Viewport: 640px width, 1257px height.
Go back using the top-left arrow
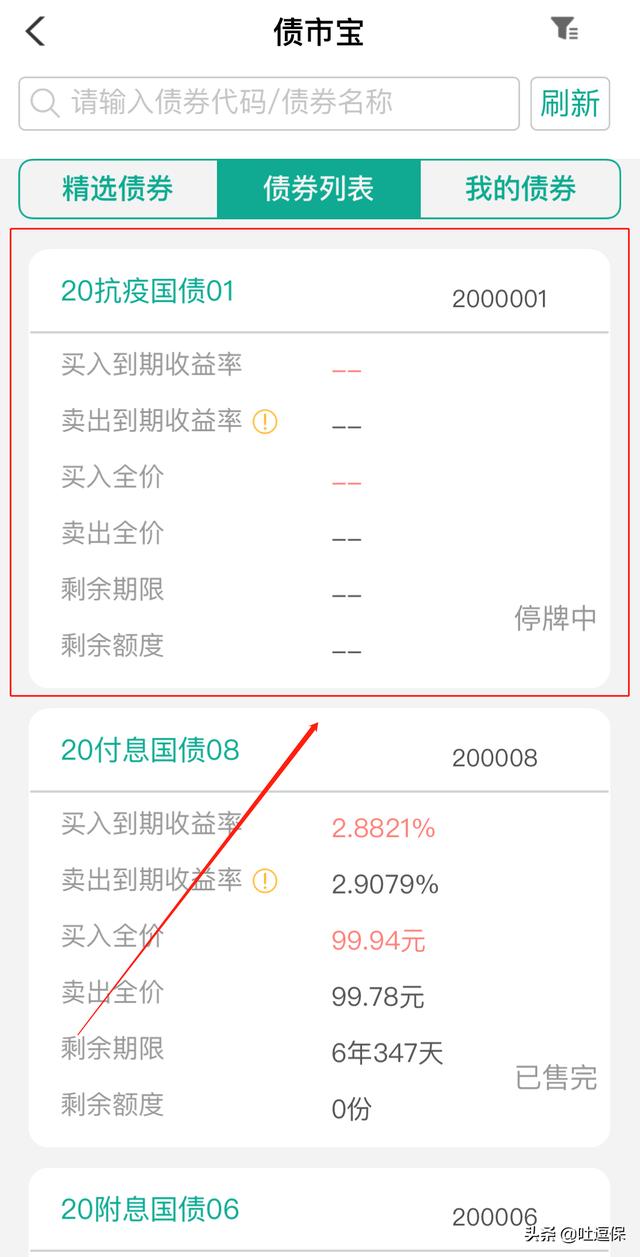pyautogui.click(x=35, y=31)
